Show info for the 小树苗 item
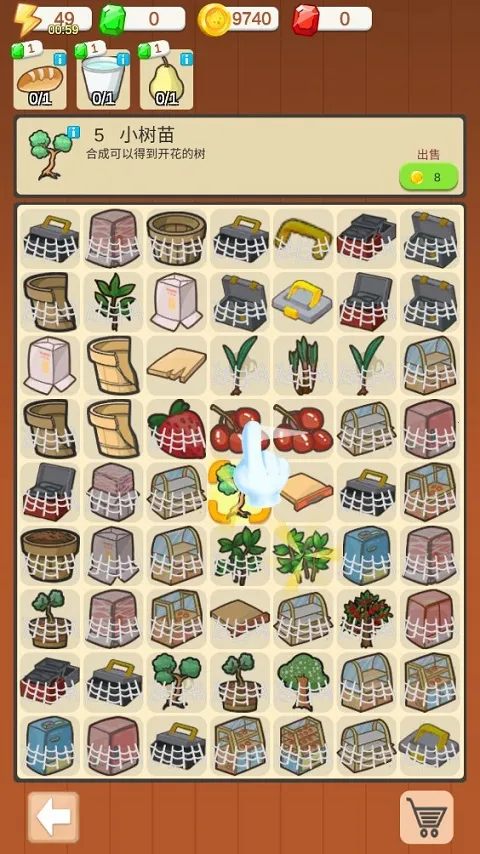The height and width of the screenshot is (854, 480). point(74,132)
